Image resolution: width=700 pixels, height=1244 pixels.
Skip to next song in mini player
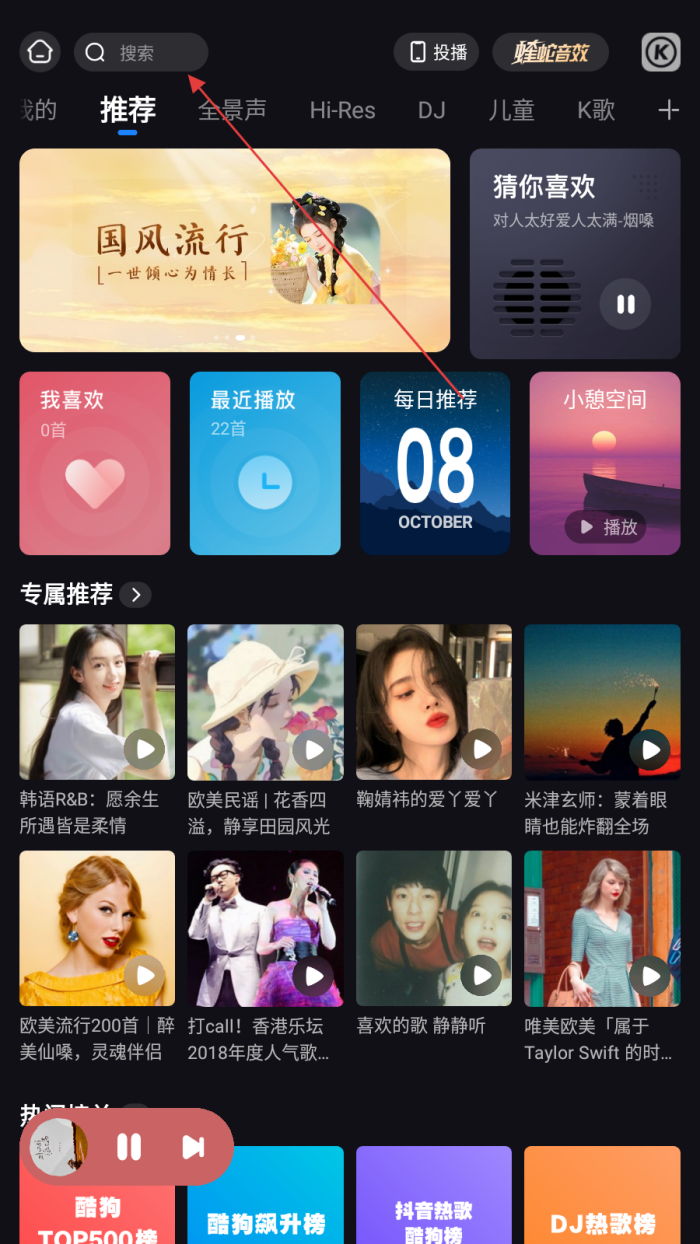click(193, 1147)
